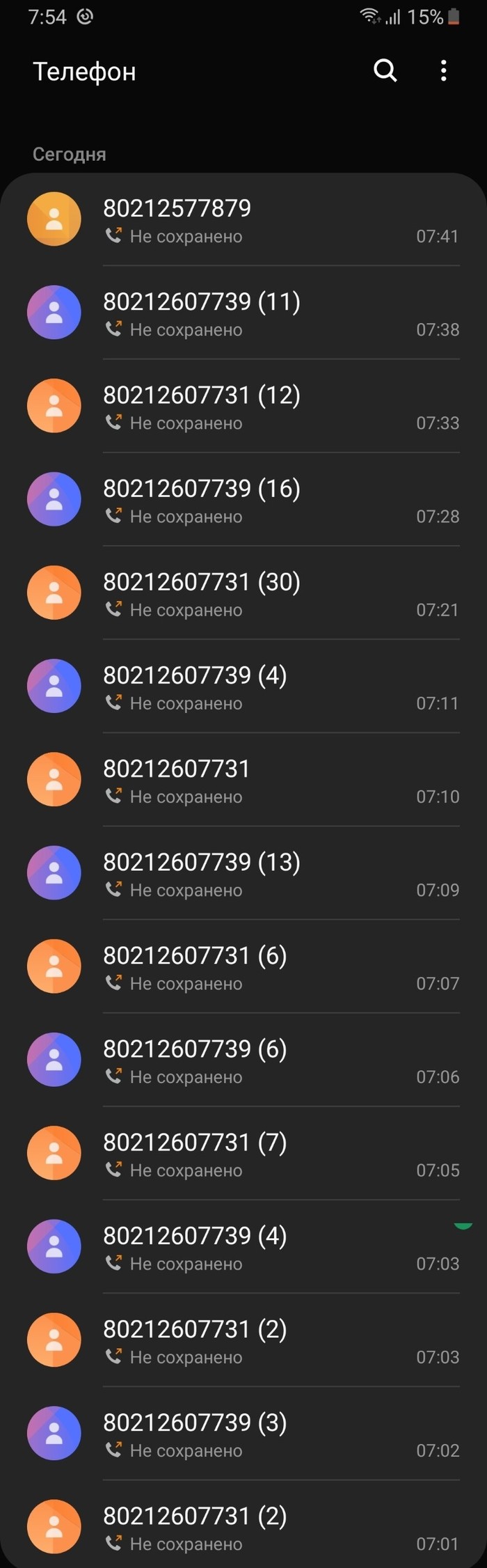This screenshot has height=1568, width=487.
Task: Open the three-dot overflow menu
Action: pos(443,70)
